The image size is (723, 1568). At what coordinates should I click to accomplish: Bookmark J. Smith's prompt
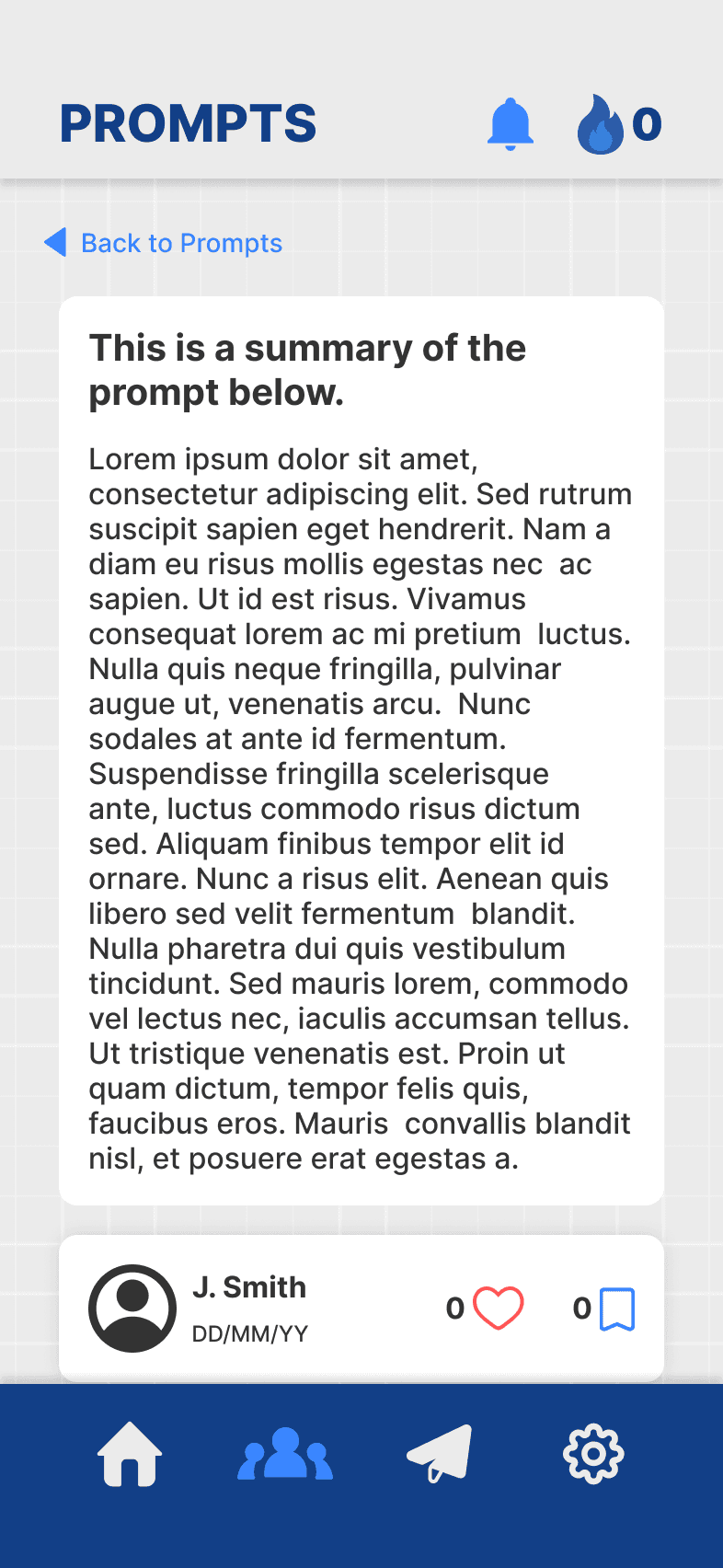point(617,1309)
